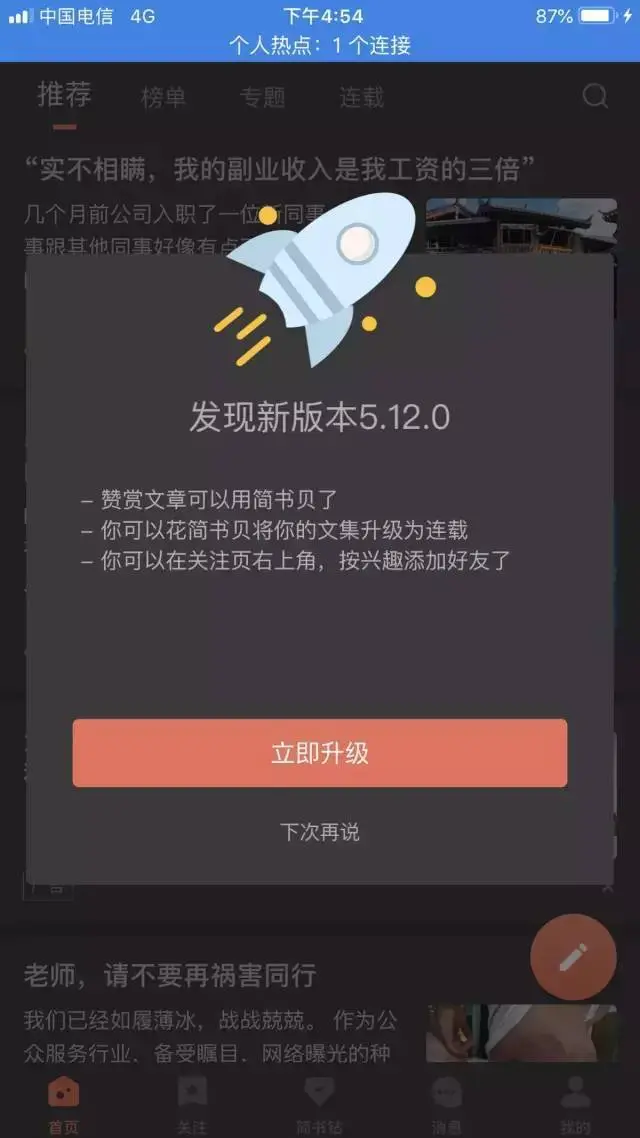Screen dimensions: 640x1138
Task: Go to the 我的 bottom tab
Action: 575,1103
